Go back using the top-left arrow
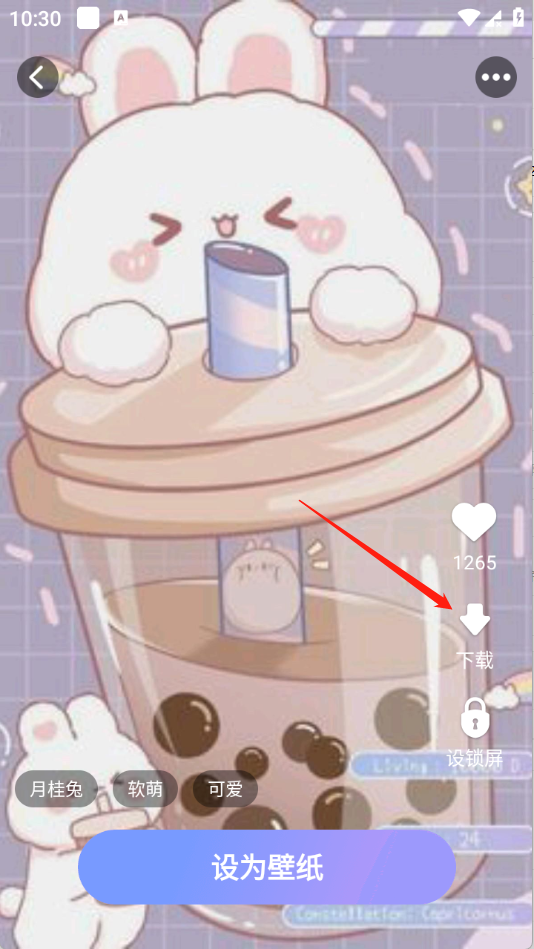Viewport: 534px width, 949px height. pos(38,77)
